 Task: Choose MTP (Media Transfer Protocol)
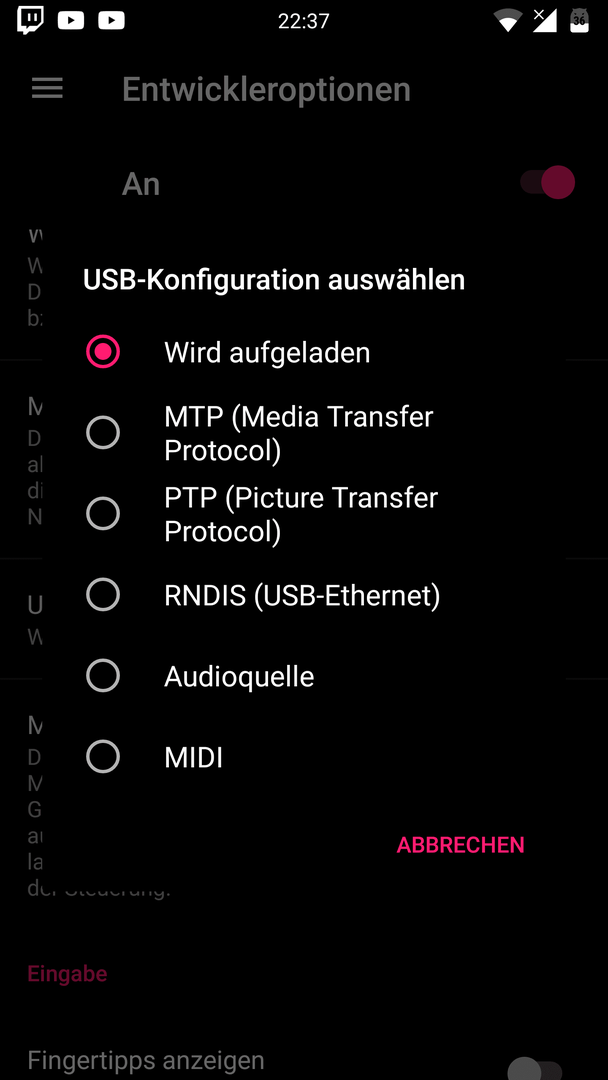point(303,433)
